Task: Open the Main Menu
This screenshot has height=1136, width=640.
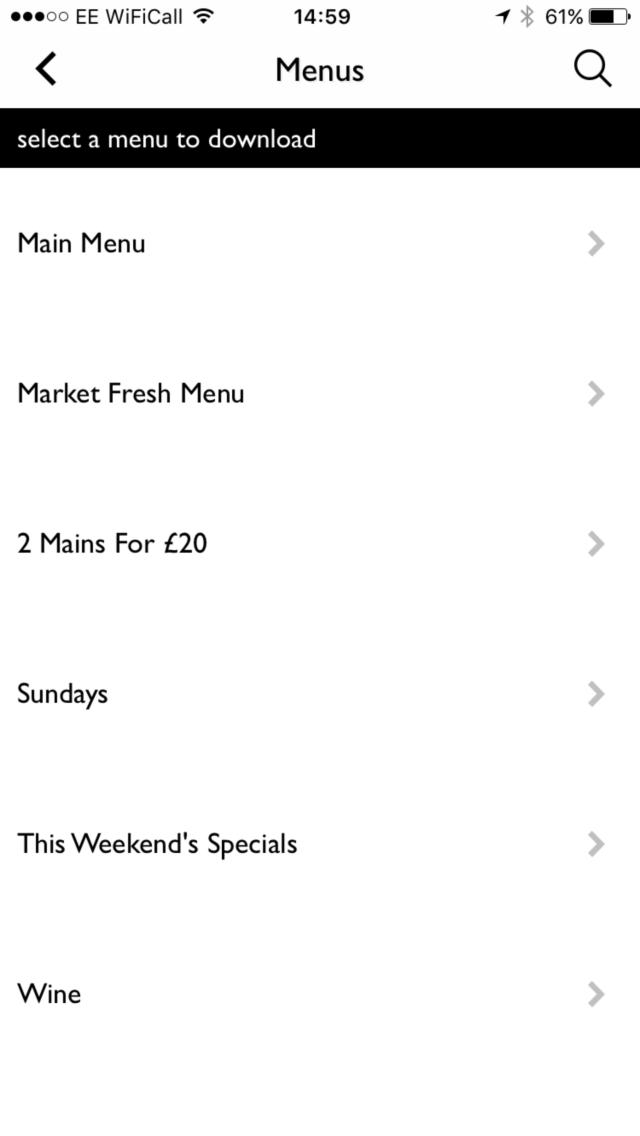Action: click(x=320, y=243)
